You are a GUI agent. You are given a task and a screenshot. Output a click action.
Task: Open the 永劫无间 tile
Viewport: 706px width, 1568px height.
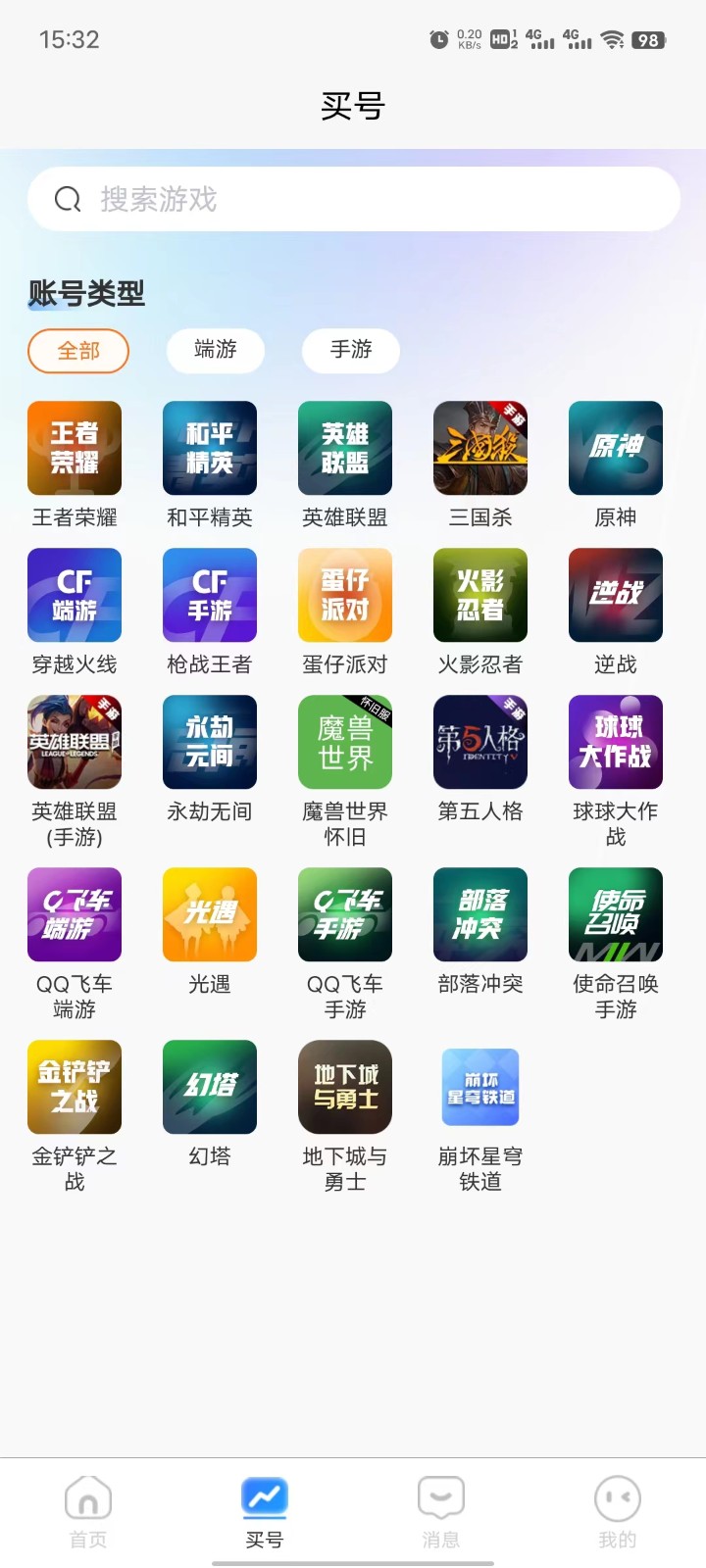click(210, 743)
